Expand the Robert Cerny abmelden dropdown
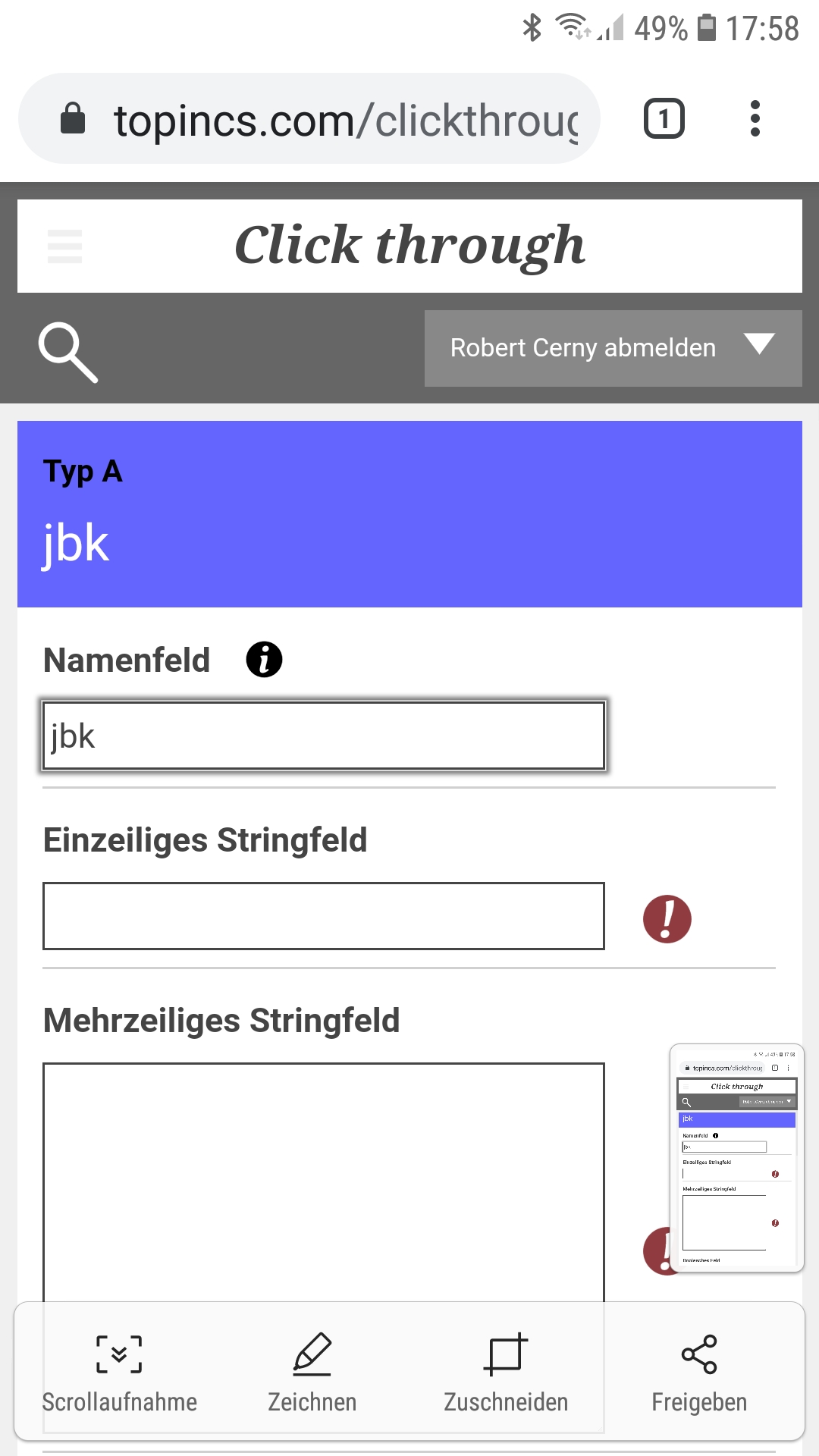819x1456 pixels. click(613, 348)
